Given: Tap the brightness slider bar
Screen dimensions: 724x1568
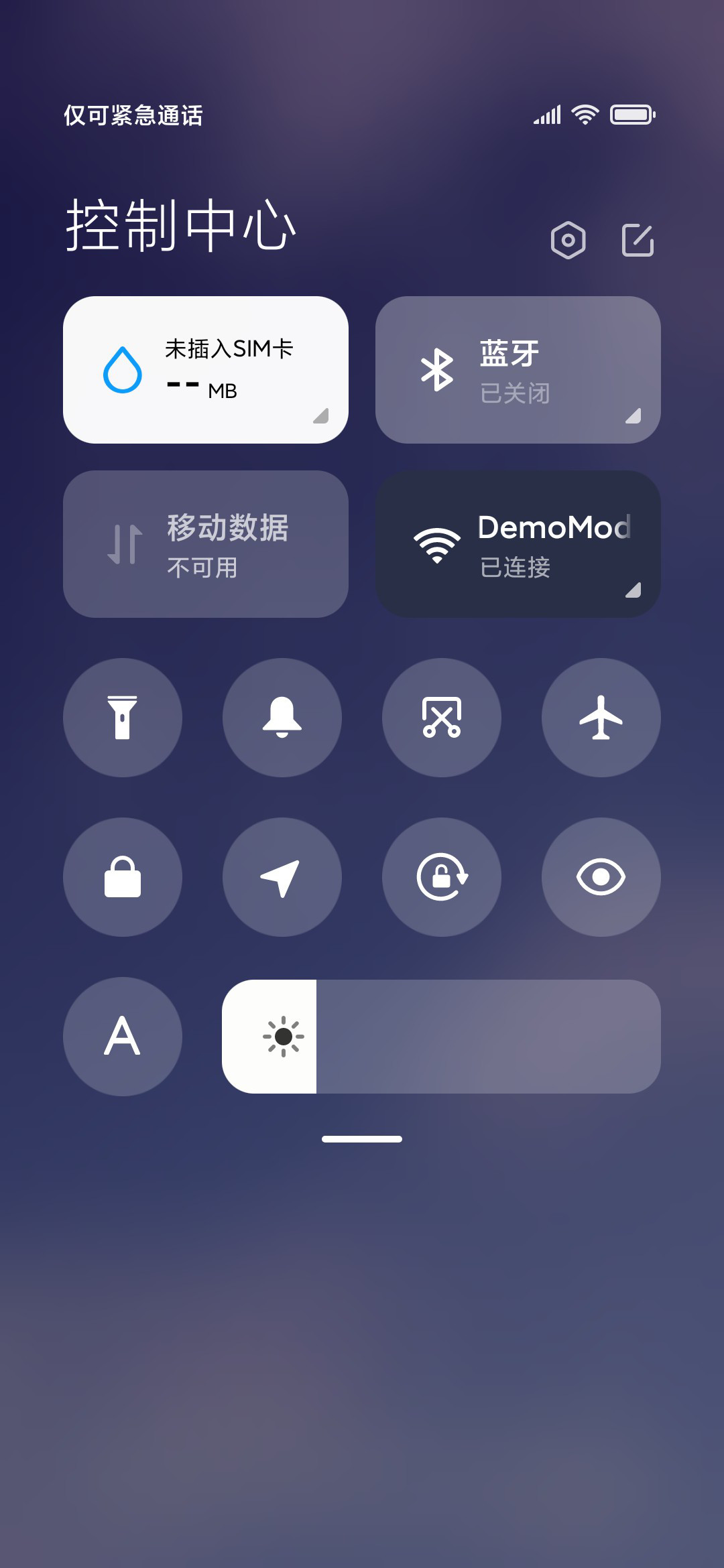Looking at the screenshot, I should coord(442,1037).
